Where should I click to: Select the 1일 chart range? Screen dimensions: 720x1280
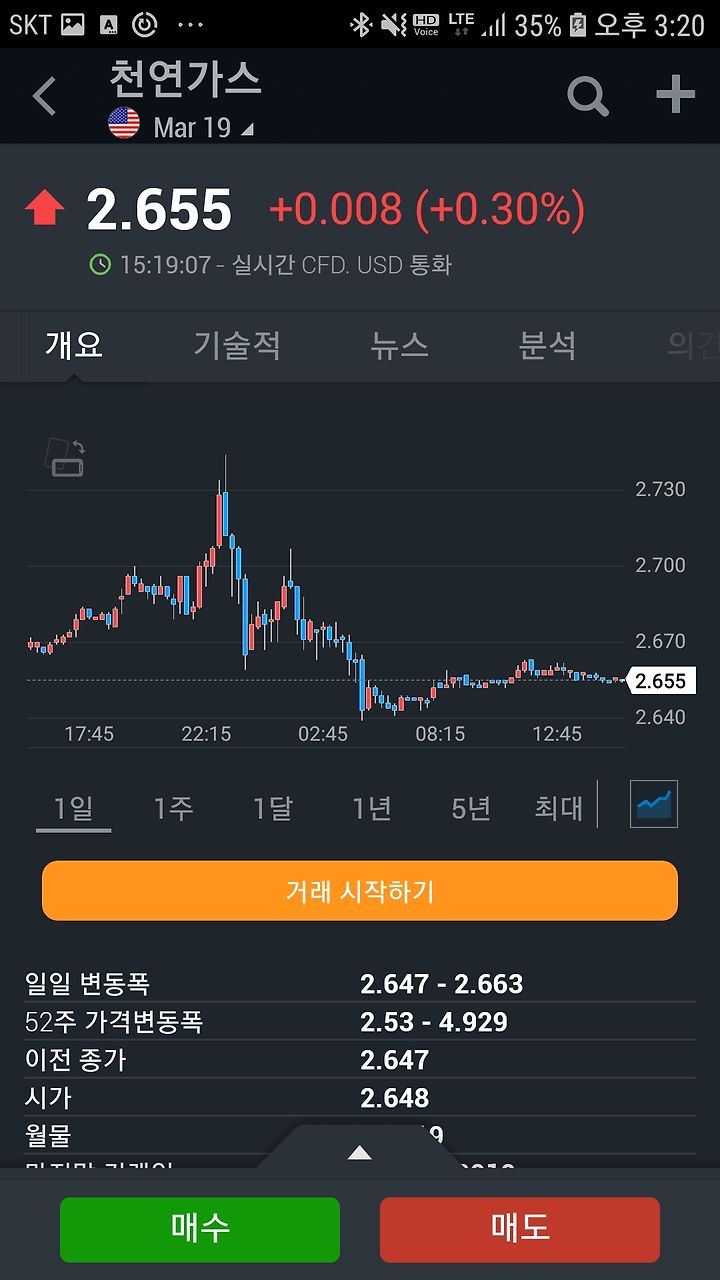(x=73, y=807)
